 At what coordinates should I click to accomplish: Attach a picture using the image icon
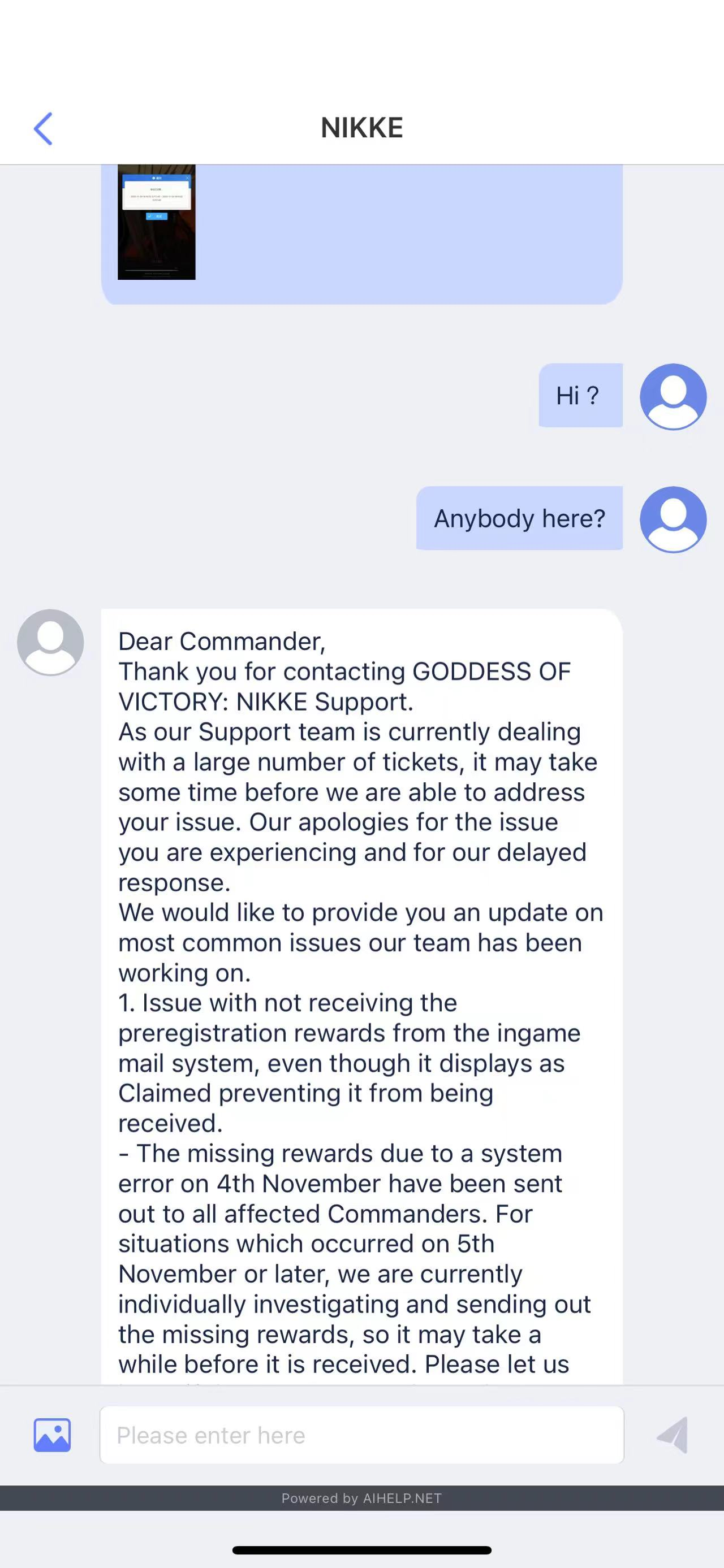point(52,1435)
